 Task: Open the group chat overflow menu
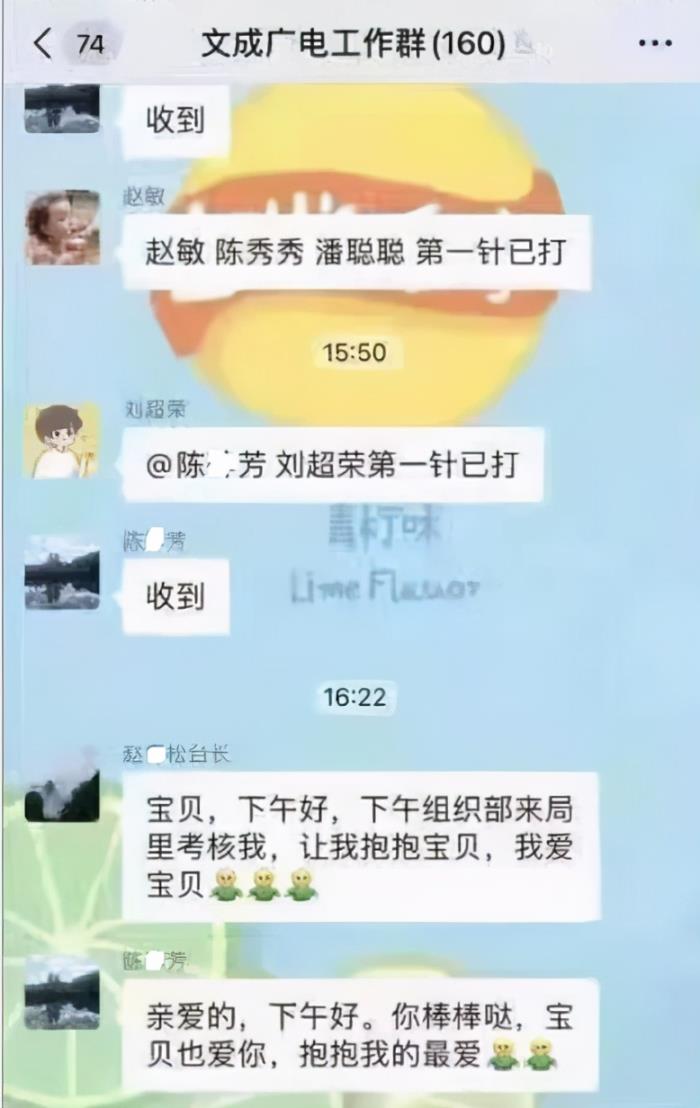[654, 44]
